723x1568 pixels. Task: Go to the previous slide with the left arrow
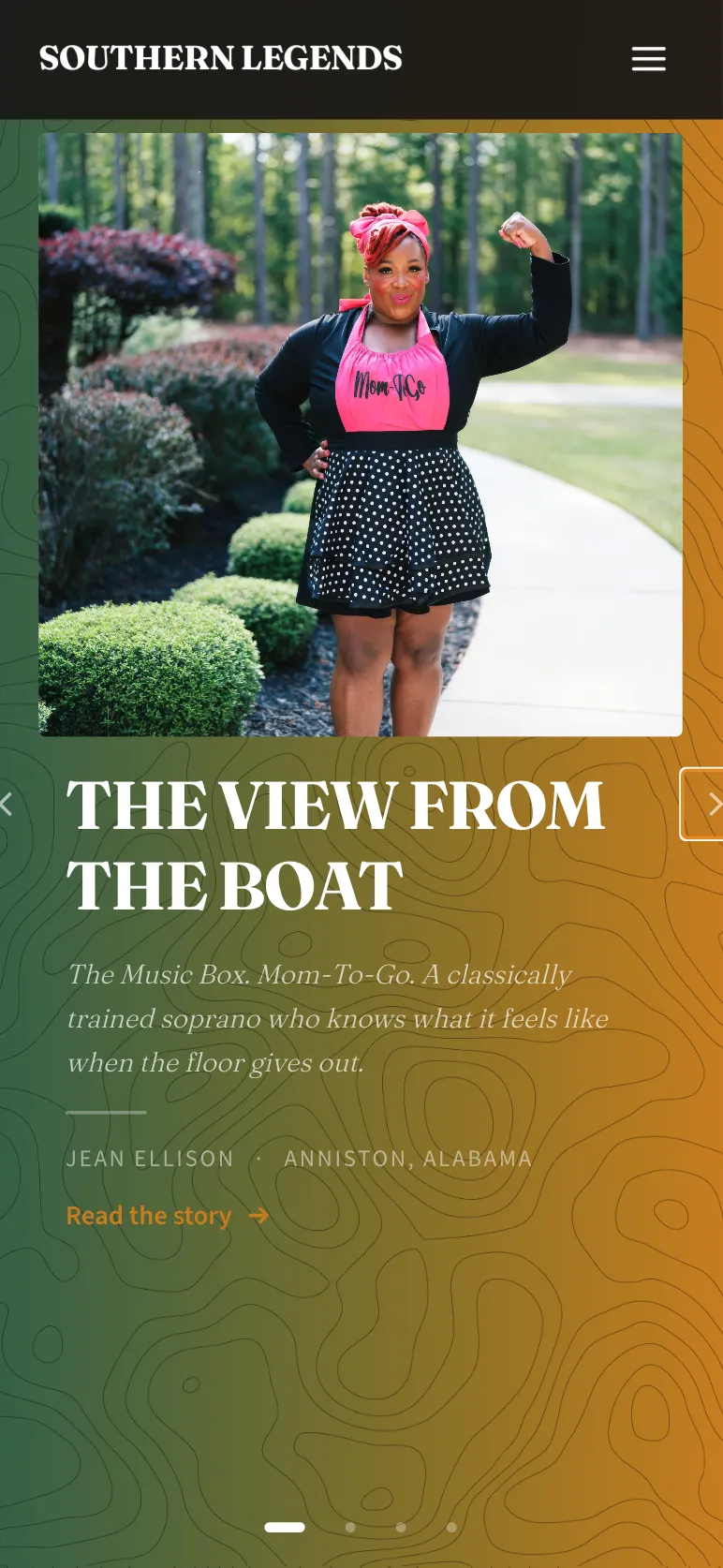7,804
